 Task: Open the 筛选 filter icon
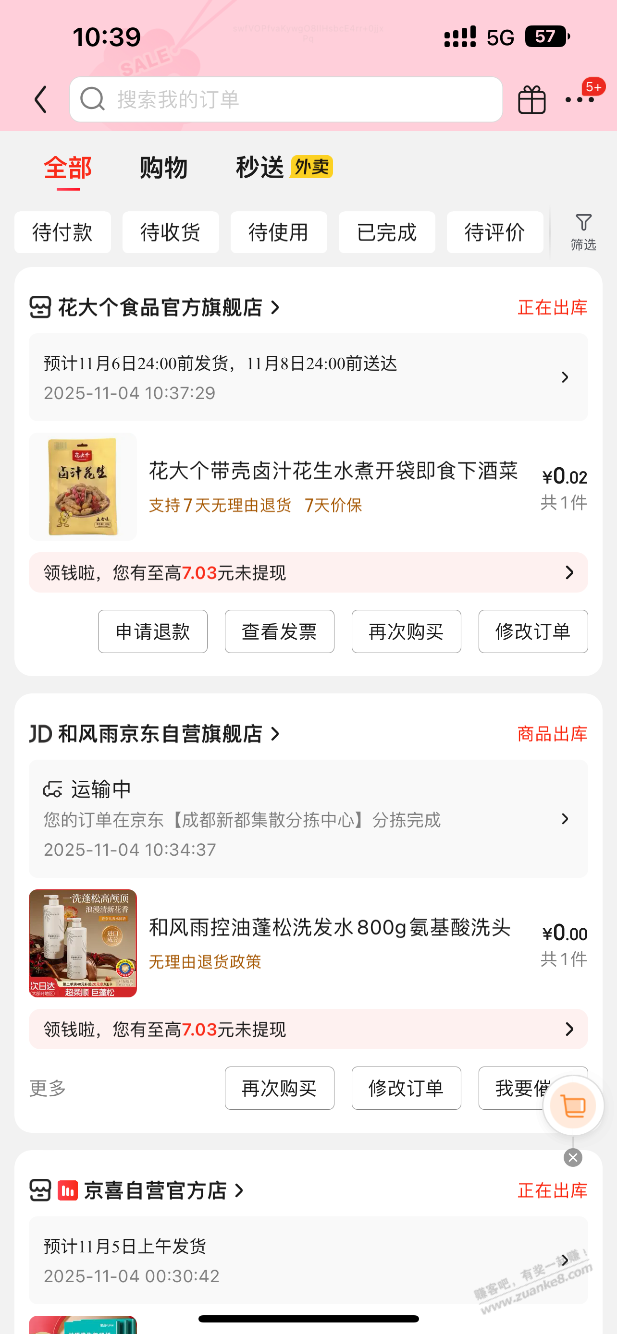pos(584,231)
